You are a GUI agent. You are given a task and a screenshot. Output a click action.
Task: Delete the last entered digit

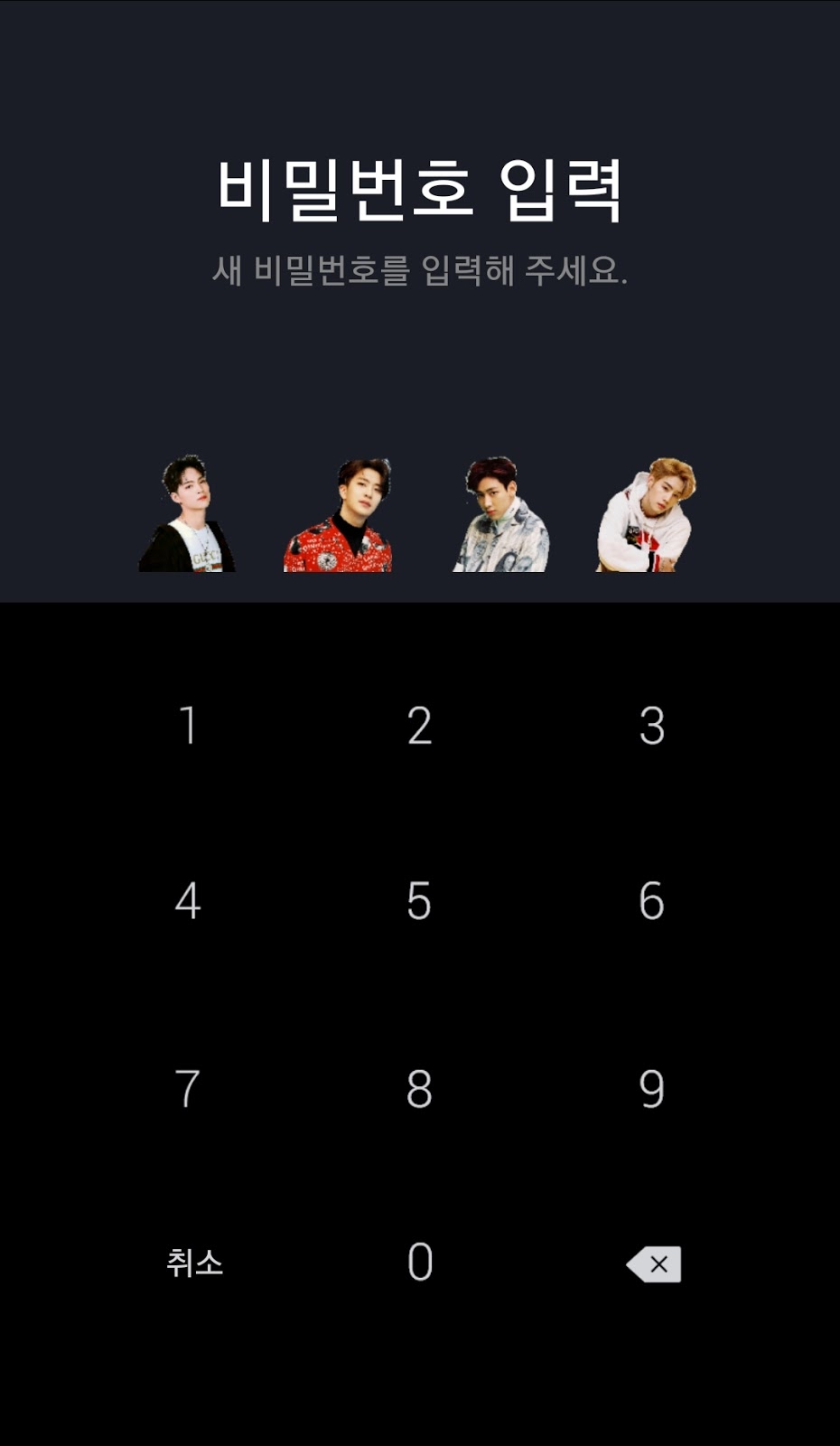(x=654, y=1263)
